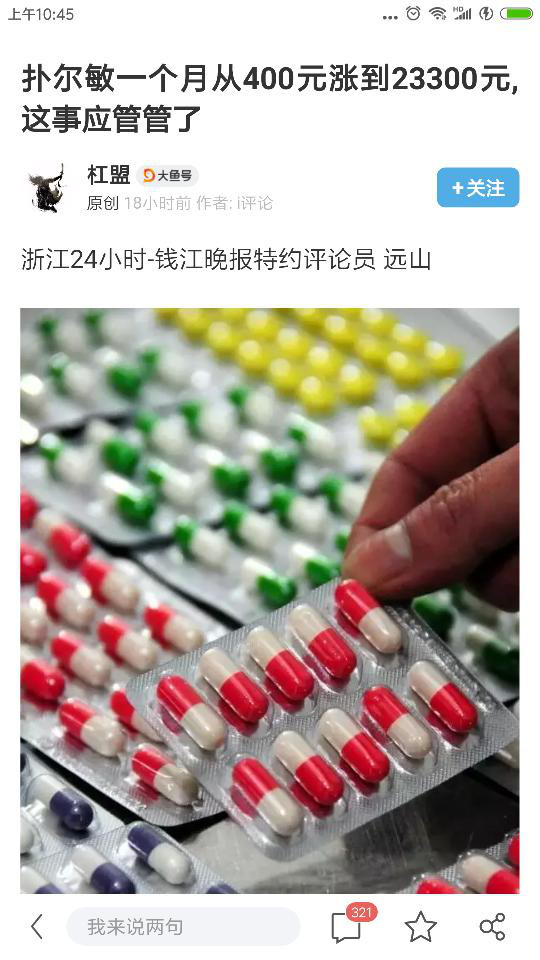
Task: Open the capsule pills article image
Action: point(269,600)
